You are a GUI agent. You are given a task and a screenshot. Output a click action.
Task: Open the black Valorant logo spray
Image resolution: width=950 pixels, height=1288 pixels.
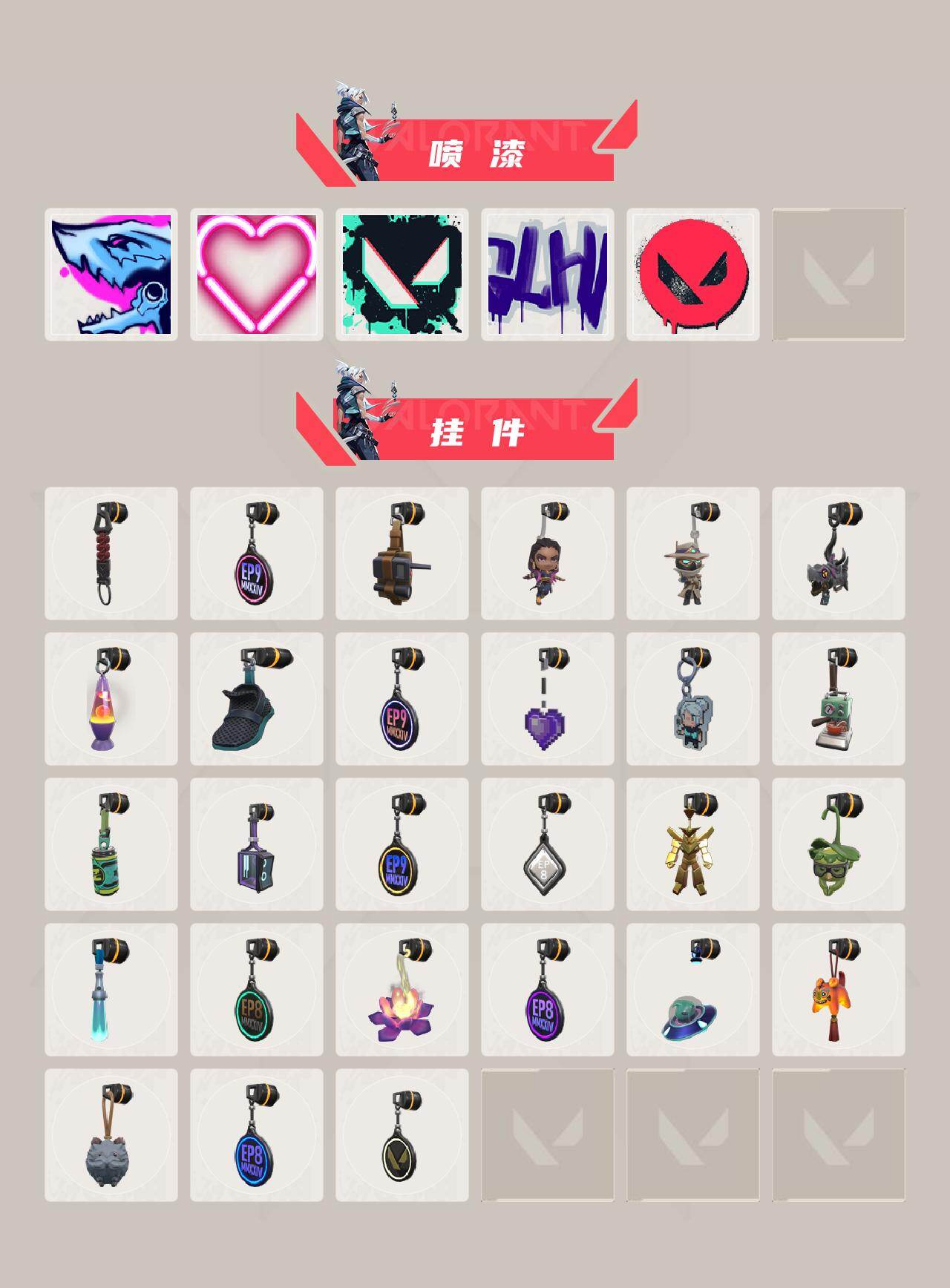[x=401, y=274]
